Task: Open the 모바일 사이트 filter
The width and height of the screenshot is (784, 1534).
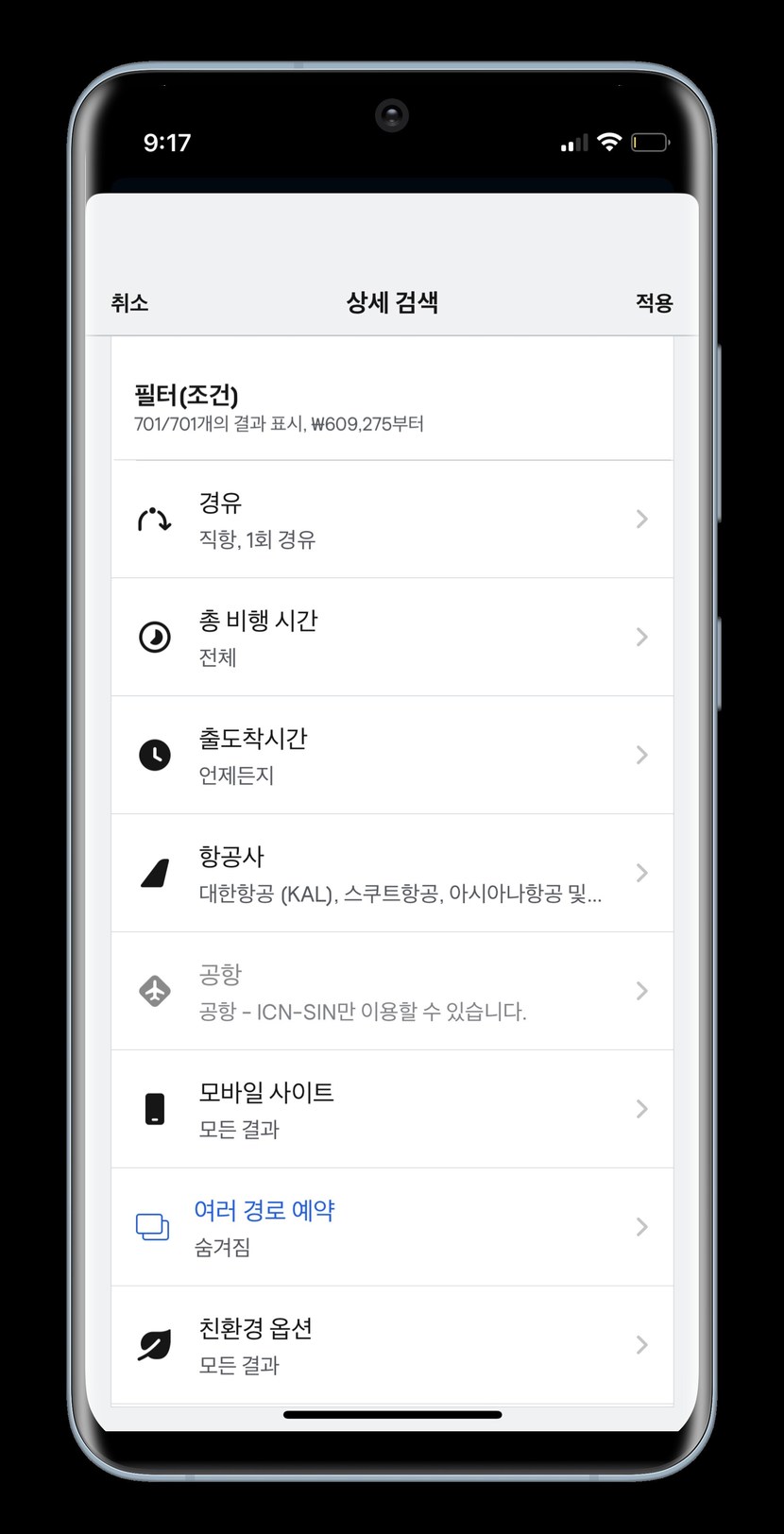Action: (392, 1110)
